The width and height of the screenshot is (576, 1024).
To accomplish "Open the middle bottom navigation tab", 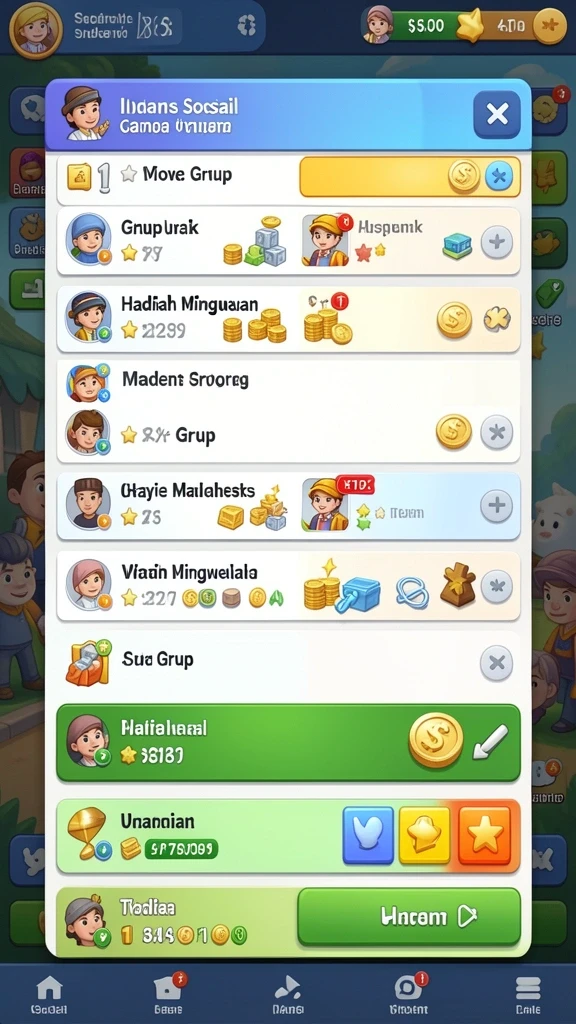I will [x=288, y=995].
